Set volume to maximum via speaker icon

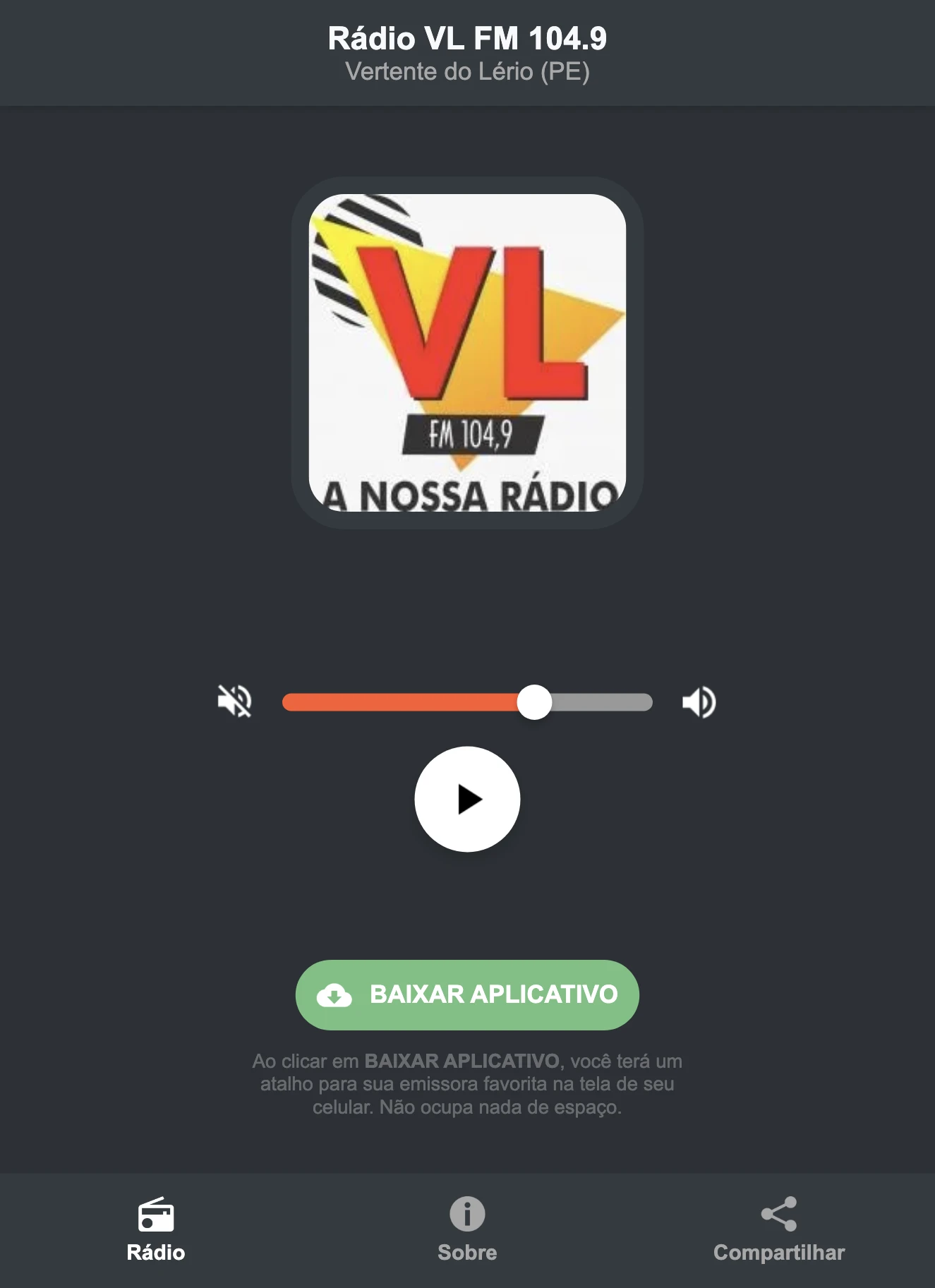[699, 702]
